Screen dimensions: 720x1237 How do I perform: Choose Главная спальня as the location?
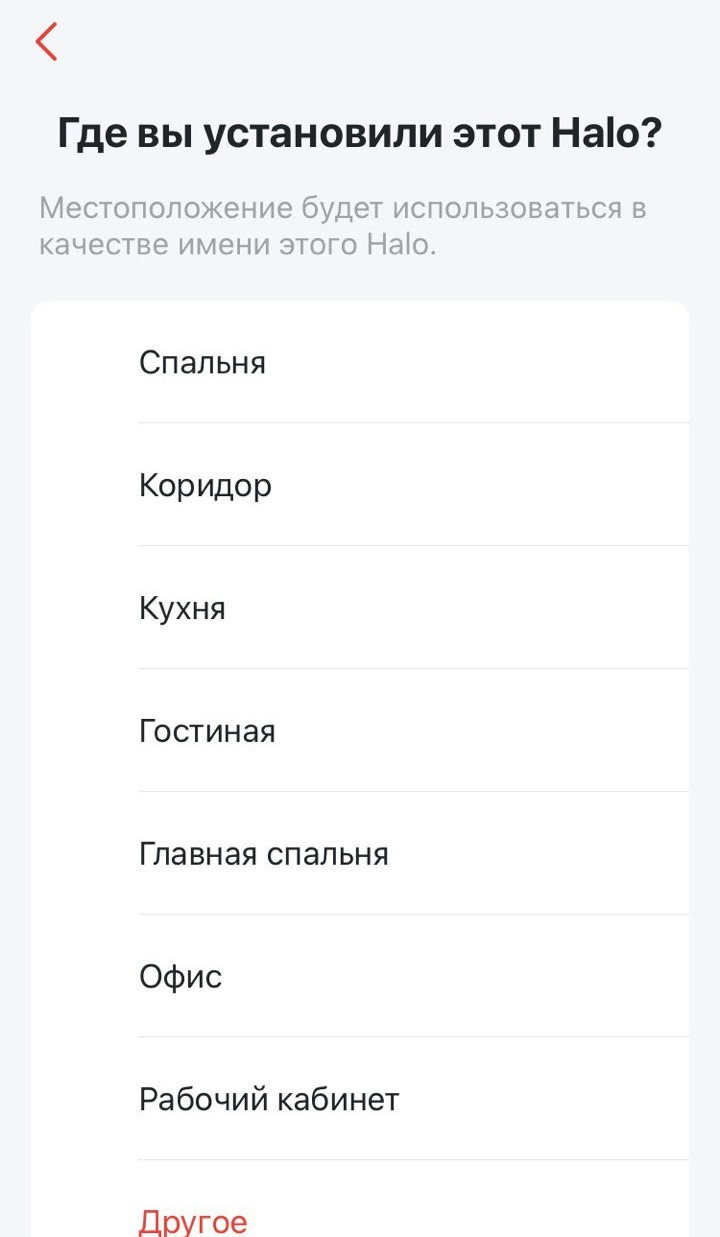[x=360, y=854]
